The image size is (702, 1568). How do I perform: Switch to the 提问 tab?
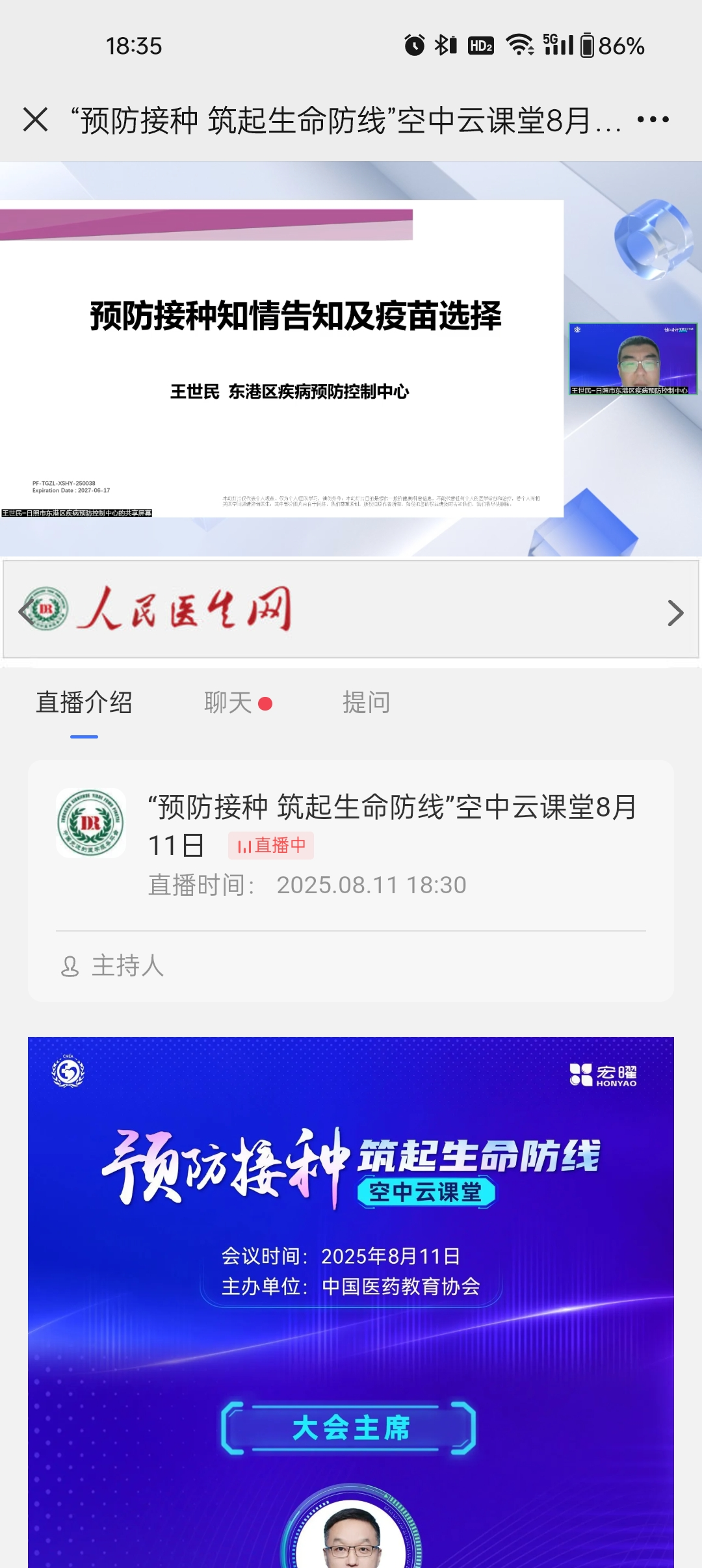(x=366, y=703)
